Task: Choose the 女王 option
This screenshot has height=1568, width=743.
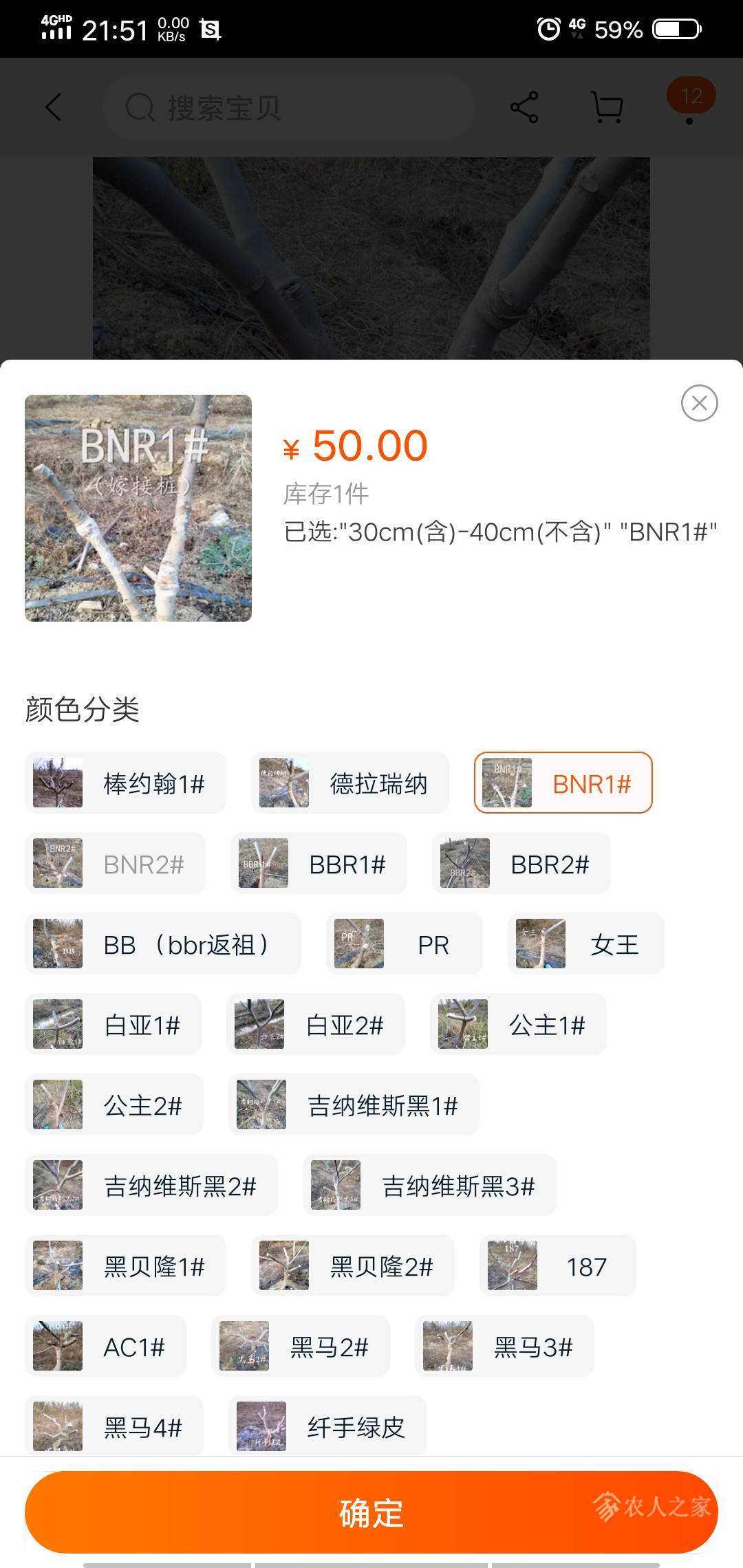Action: click(585, 944)
